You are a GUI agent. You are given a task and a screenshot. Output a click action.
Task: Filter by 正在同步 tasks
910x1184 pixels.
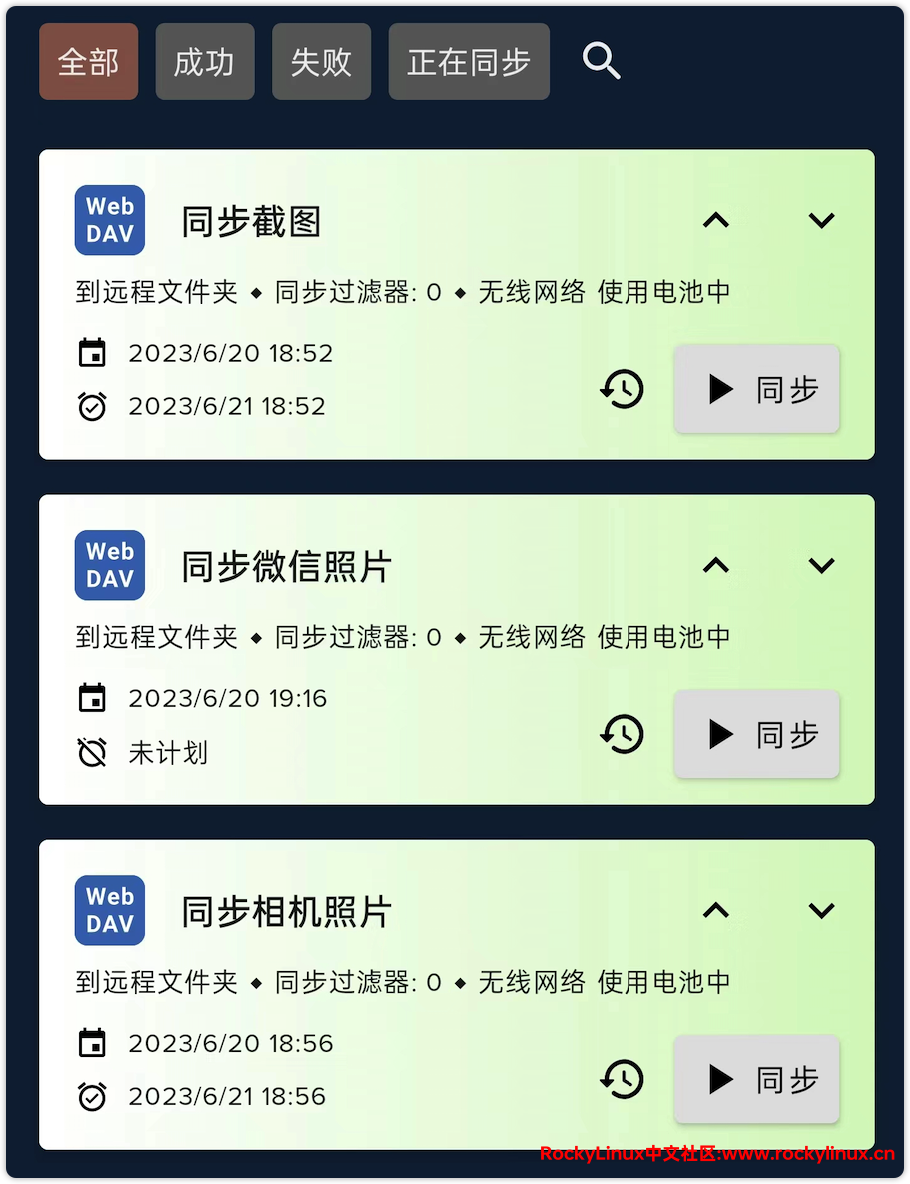pyautogui.click(x=469, y=62)
